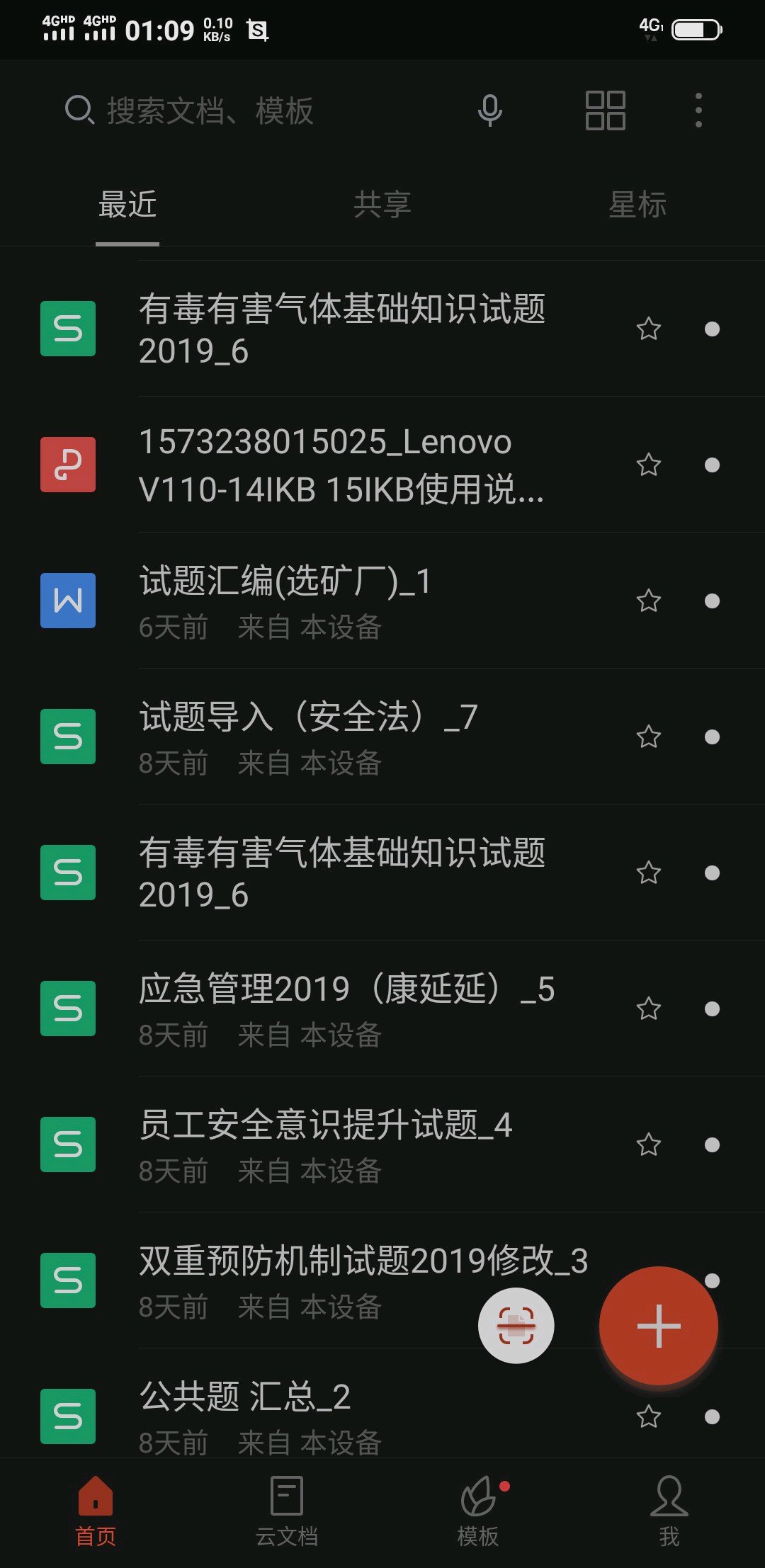This screenshot has width=765, height=1568.
Task: Launch the document scan button
Action: 516,1326
